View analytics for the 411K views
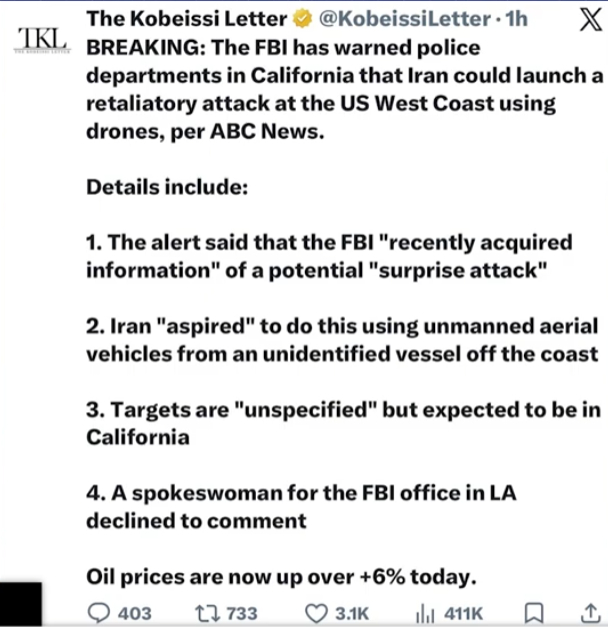This screenshot has height=627, width=608. (426, 612)
